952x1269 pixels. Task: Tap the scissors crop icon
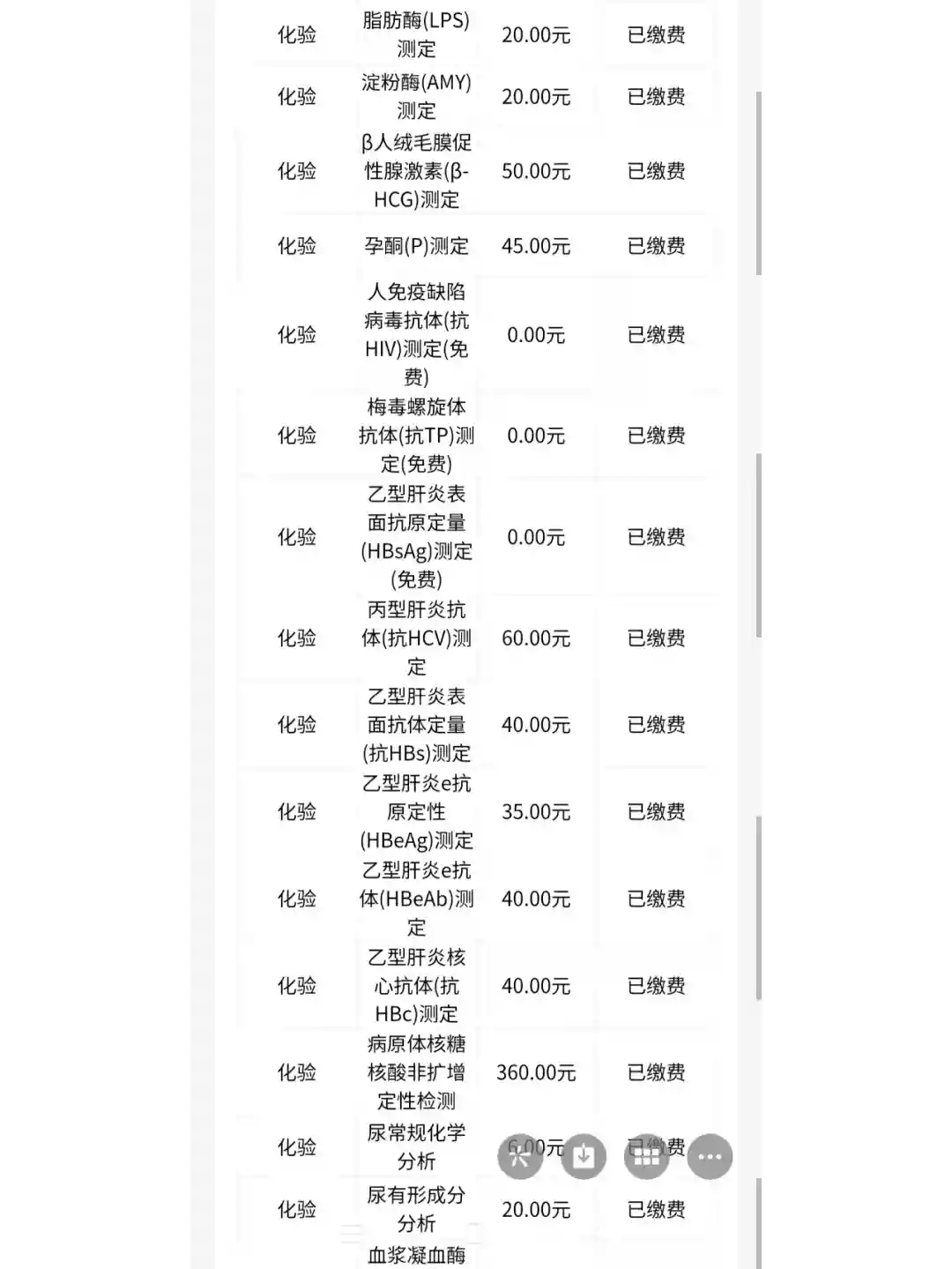point(520,1156)
